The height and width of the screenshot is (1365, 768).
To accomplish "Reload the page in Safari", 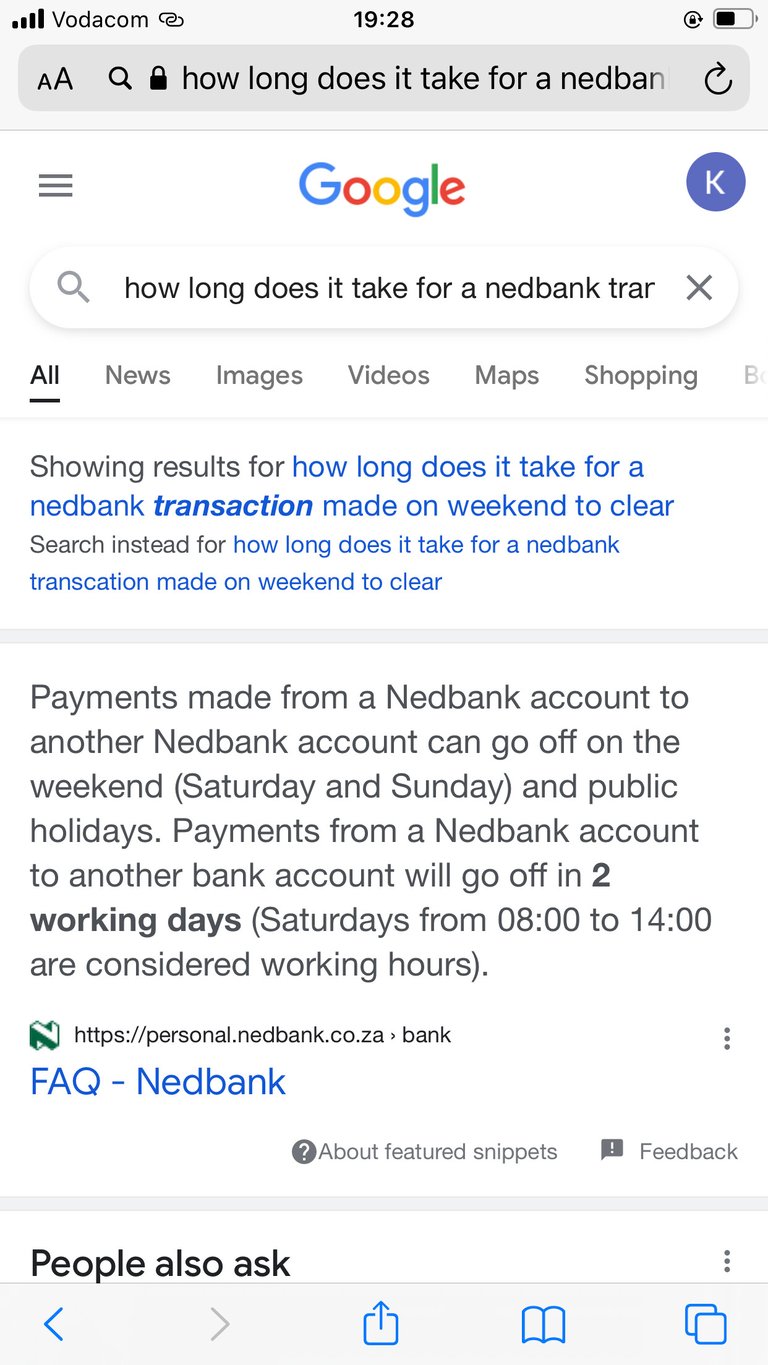I will 718,79.
